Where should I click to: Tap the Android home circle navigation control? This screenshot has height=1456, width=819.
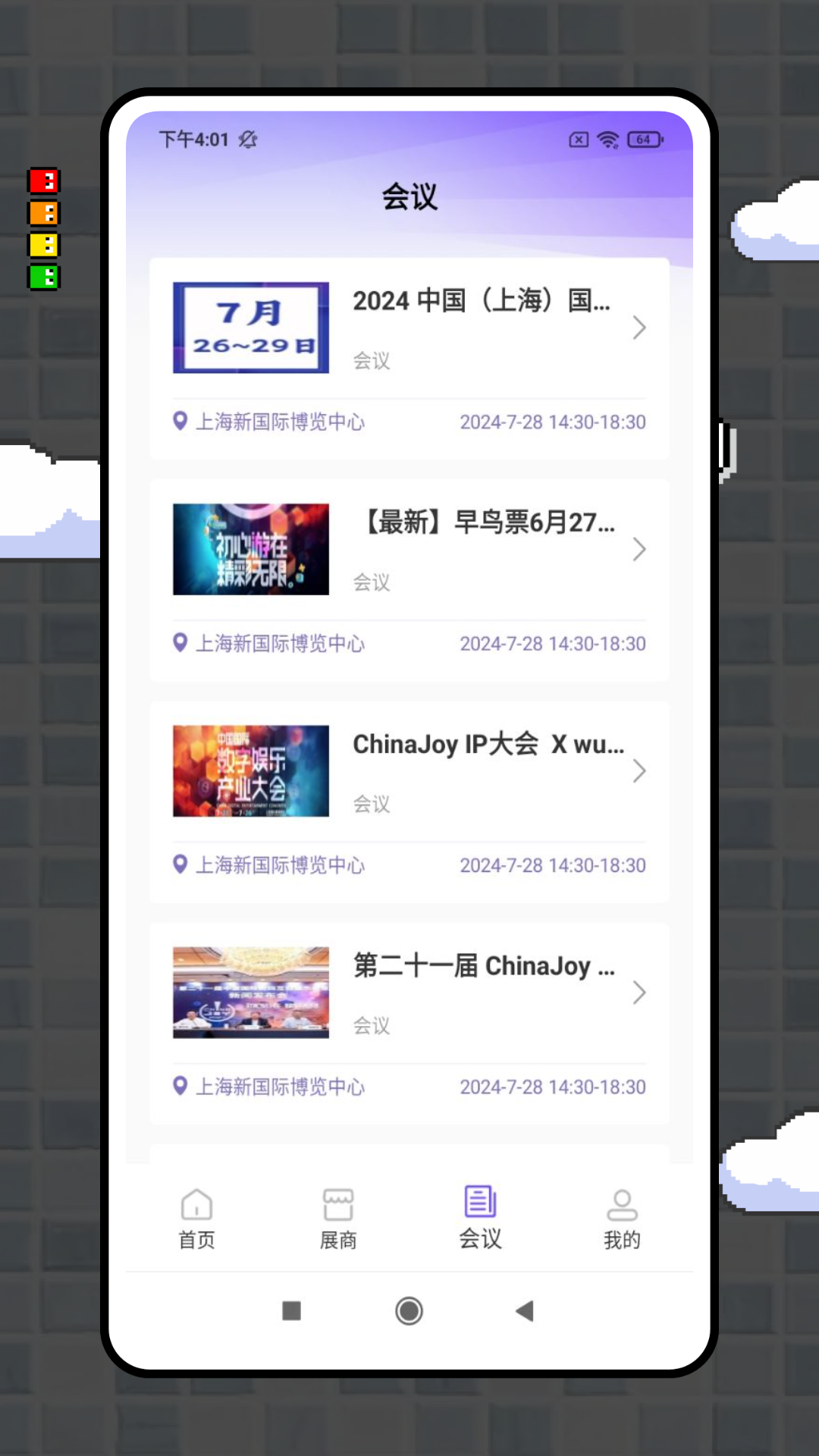pyautogui.click(x=409, y=1311)
